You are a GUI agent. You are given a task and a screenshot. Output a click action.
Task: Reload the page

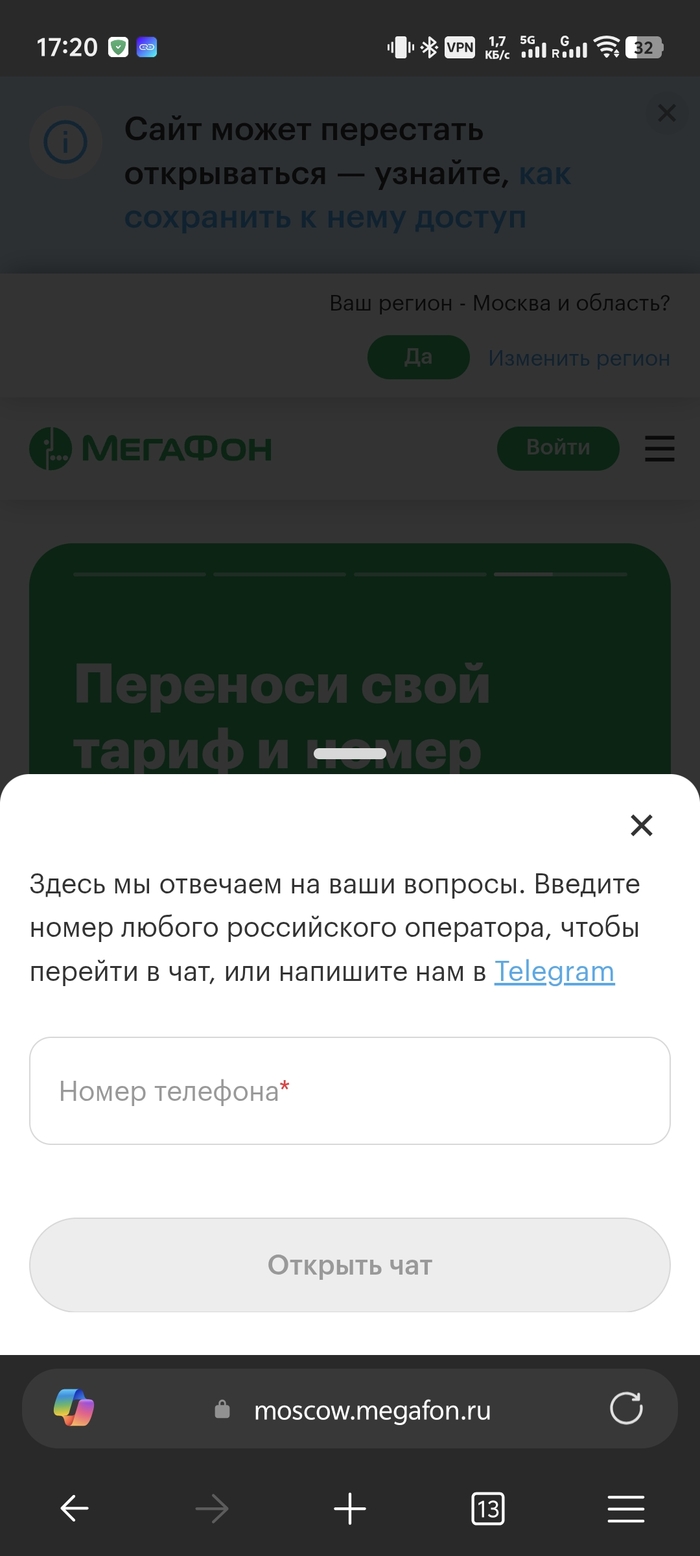[x=626, y=1409]
